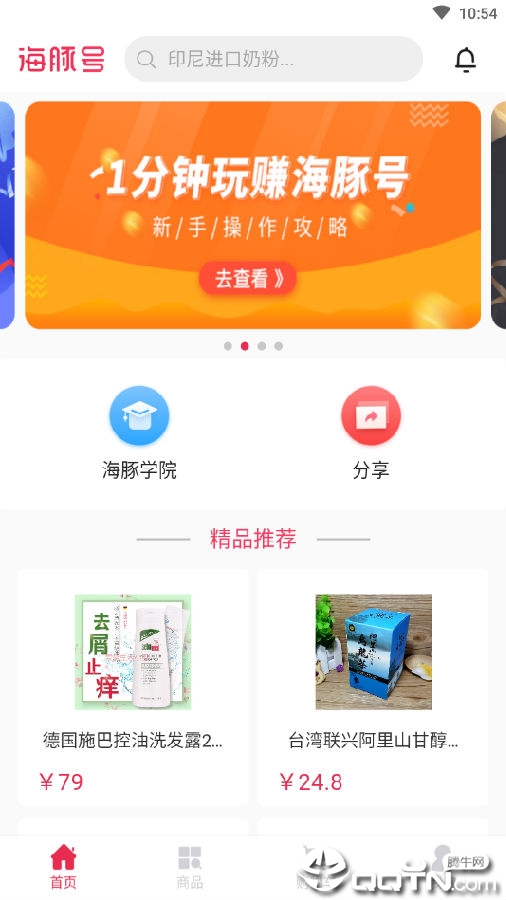506x900 pixels.
Task: Open 海豚学院 shortcut
Action: [139, 433]
